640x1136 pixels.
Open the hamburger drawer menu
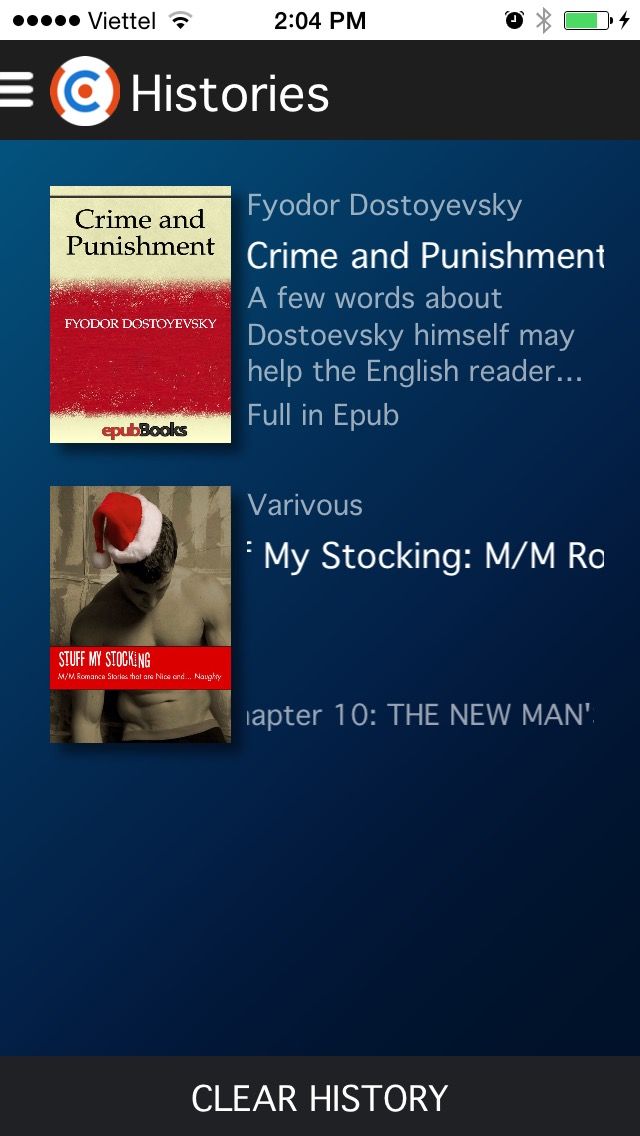tap(17, 90)
